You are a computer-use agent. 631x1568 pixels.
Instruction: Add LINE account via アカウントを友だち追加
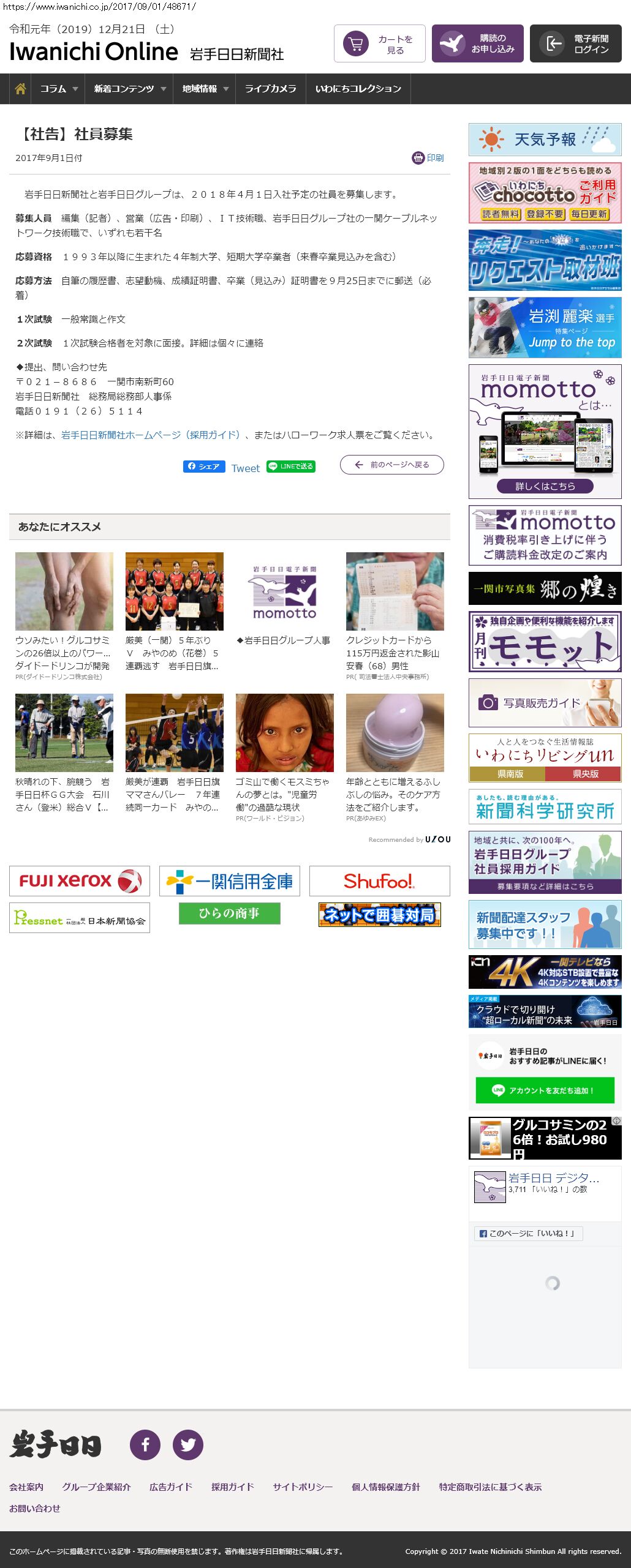[x=545, y=1090]
